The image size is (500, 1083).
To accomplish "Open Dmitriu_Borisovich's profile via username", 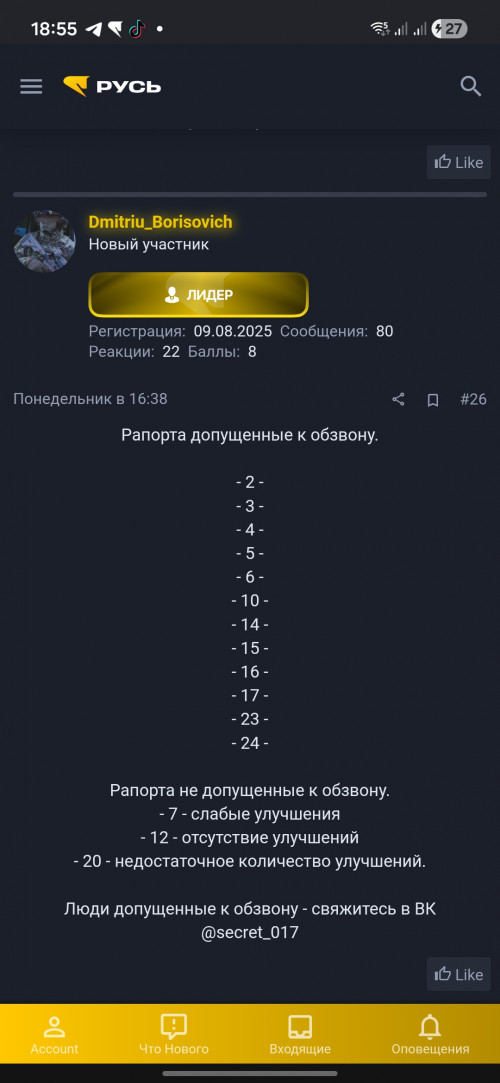I will (x=160, y=222).
